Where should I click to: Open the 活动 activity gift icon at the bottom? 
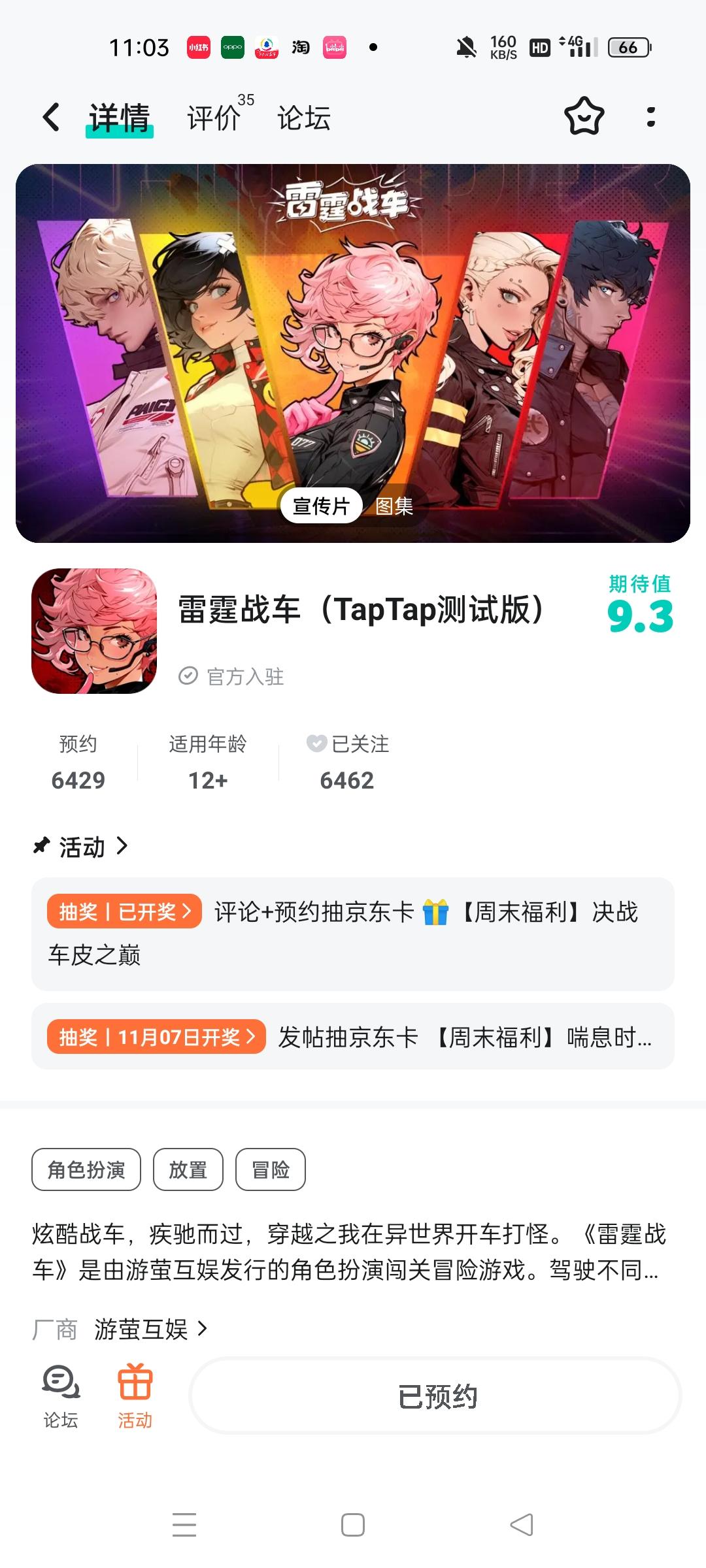134,1395
